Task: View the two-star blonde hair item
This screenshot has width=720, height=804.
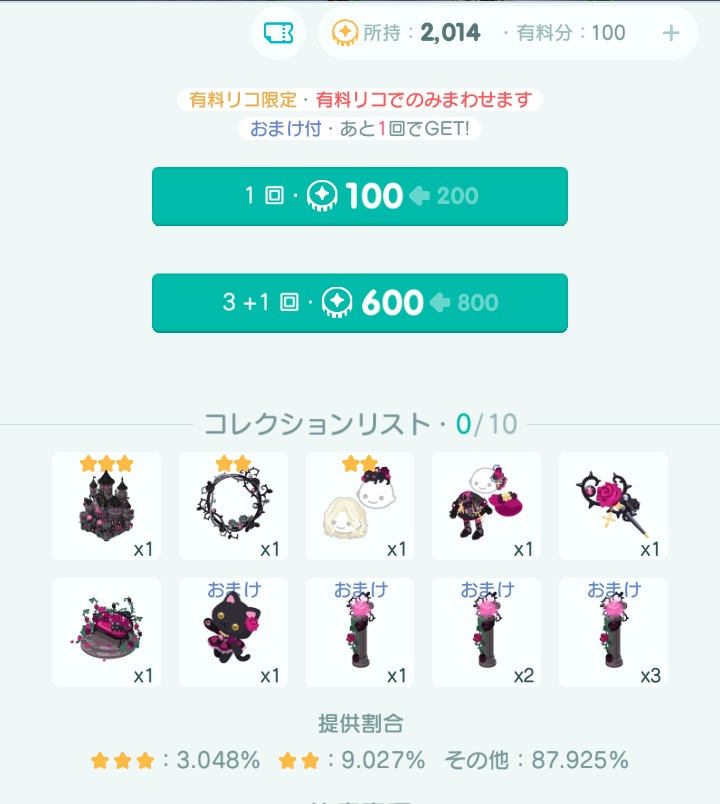Action: [360, 505]
